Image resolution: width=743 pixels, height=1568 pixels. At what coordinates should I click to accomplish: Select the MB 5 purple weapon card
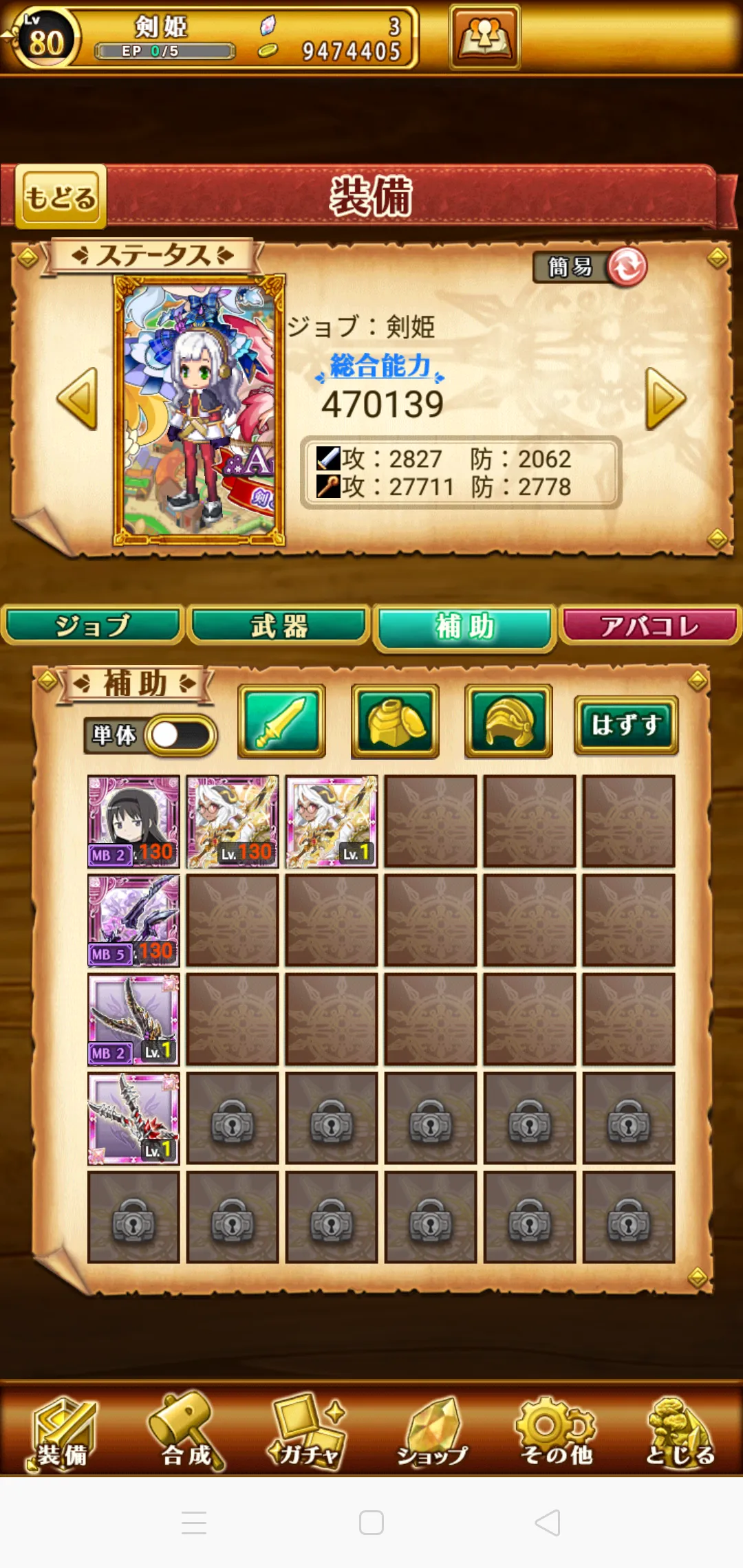point(133,920)
